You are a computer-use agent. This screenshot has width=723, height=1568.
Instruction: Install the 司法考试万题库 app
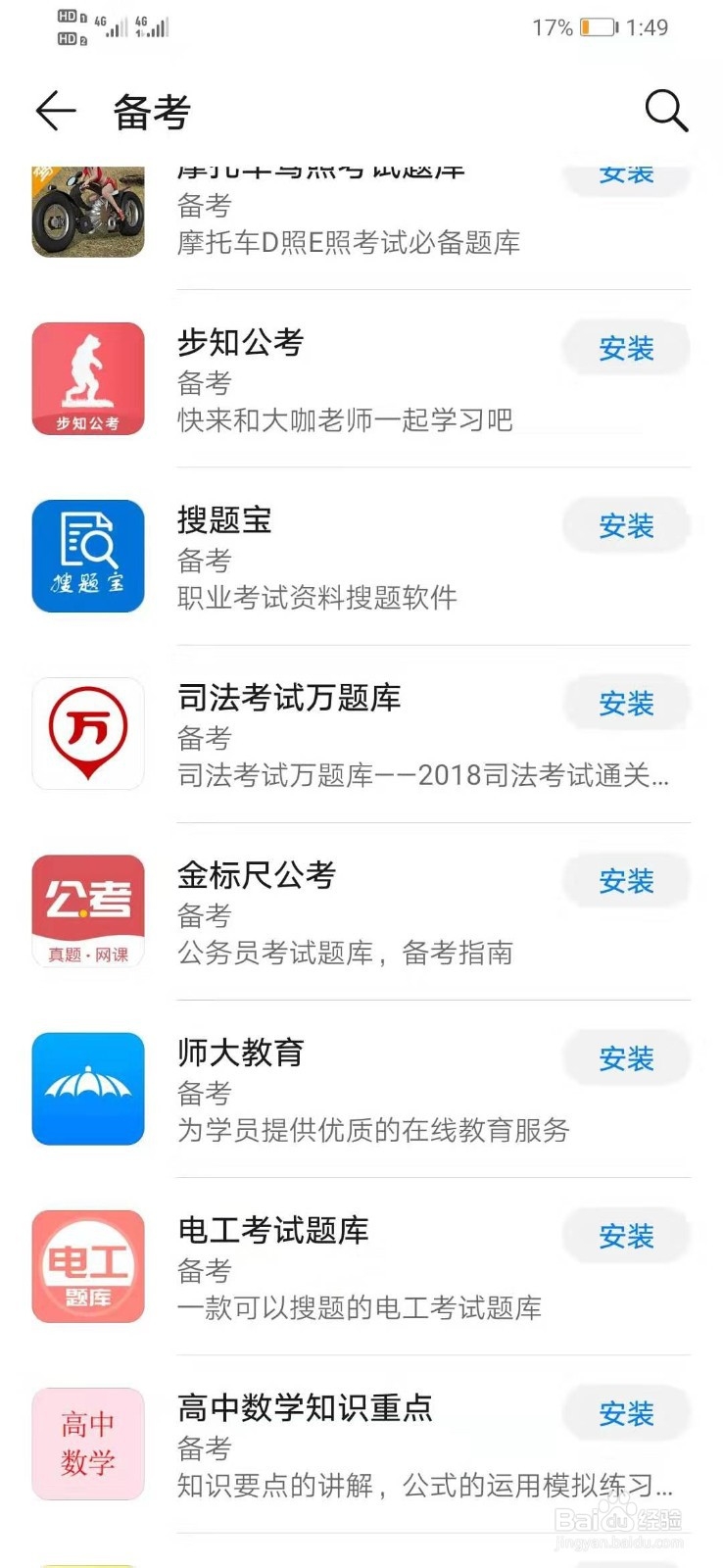point(626,704)
